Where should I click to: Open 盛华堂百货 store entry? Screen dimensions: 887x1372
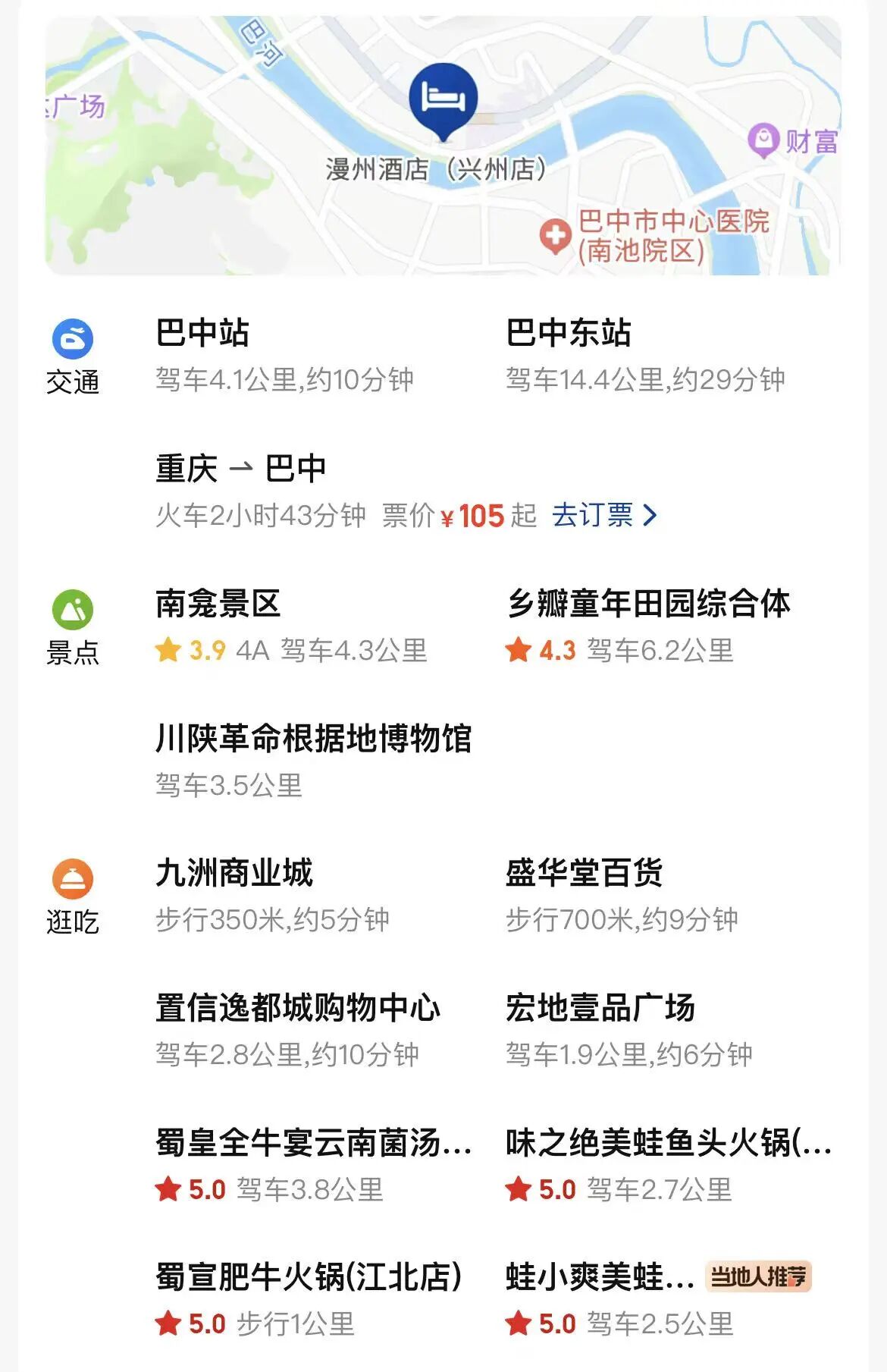585,873
